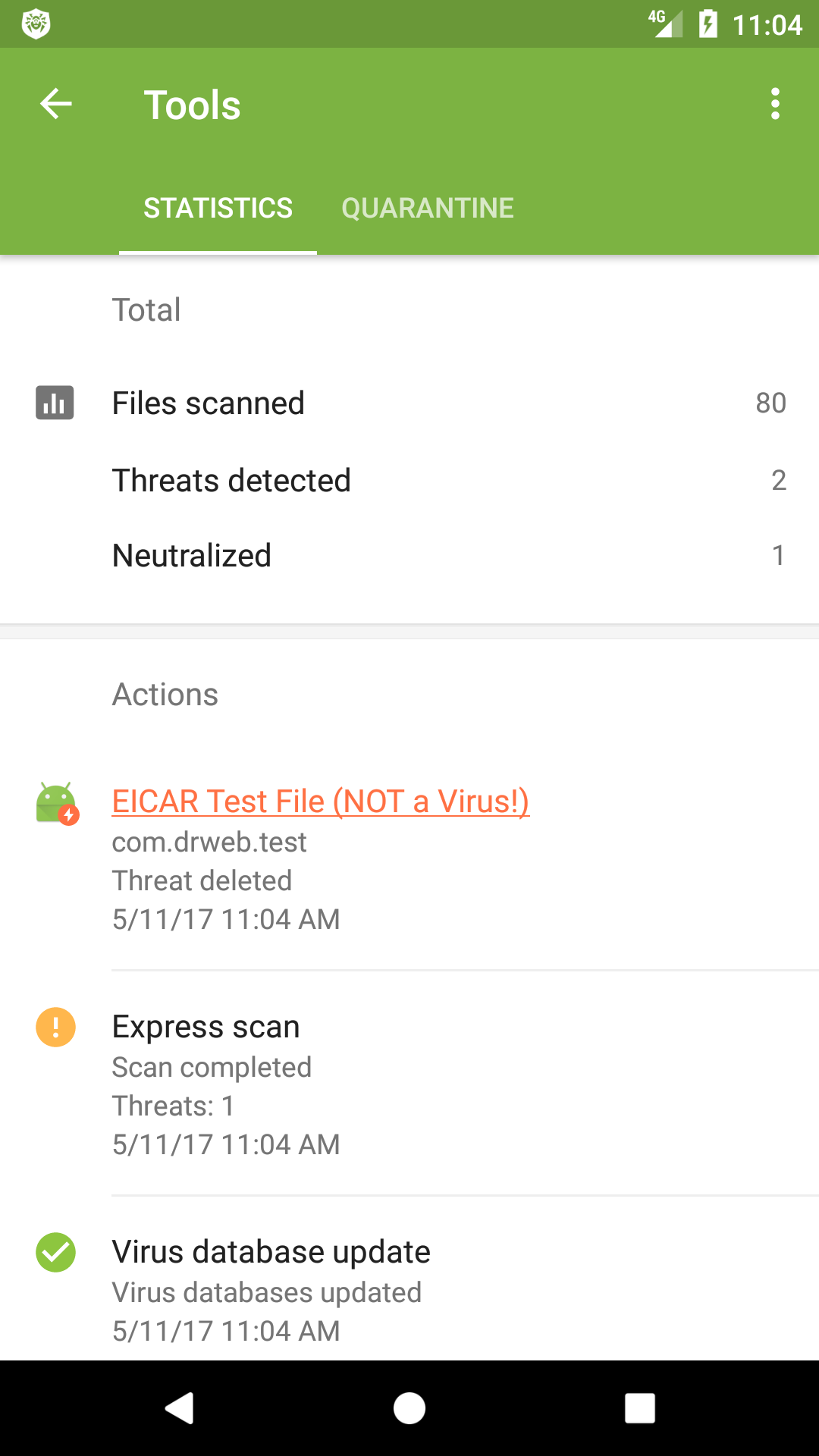View the Virus database update entry
The height and width of the screenshot is (1456, 819).
(409, 1289)
